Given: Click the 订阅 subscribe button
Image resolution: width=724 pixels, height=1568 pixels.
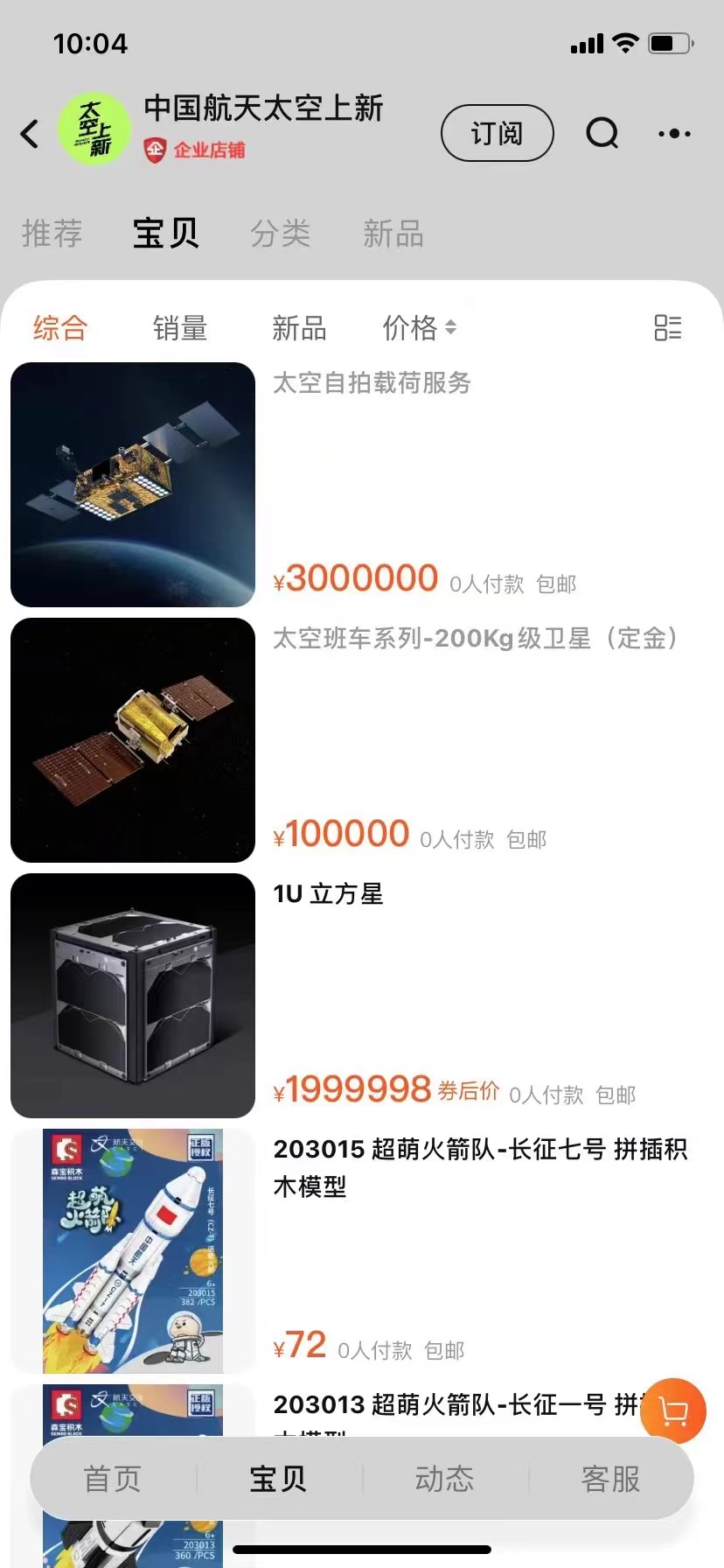Looking at the screenshot, I should 497,133.
